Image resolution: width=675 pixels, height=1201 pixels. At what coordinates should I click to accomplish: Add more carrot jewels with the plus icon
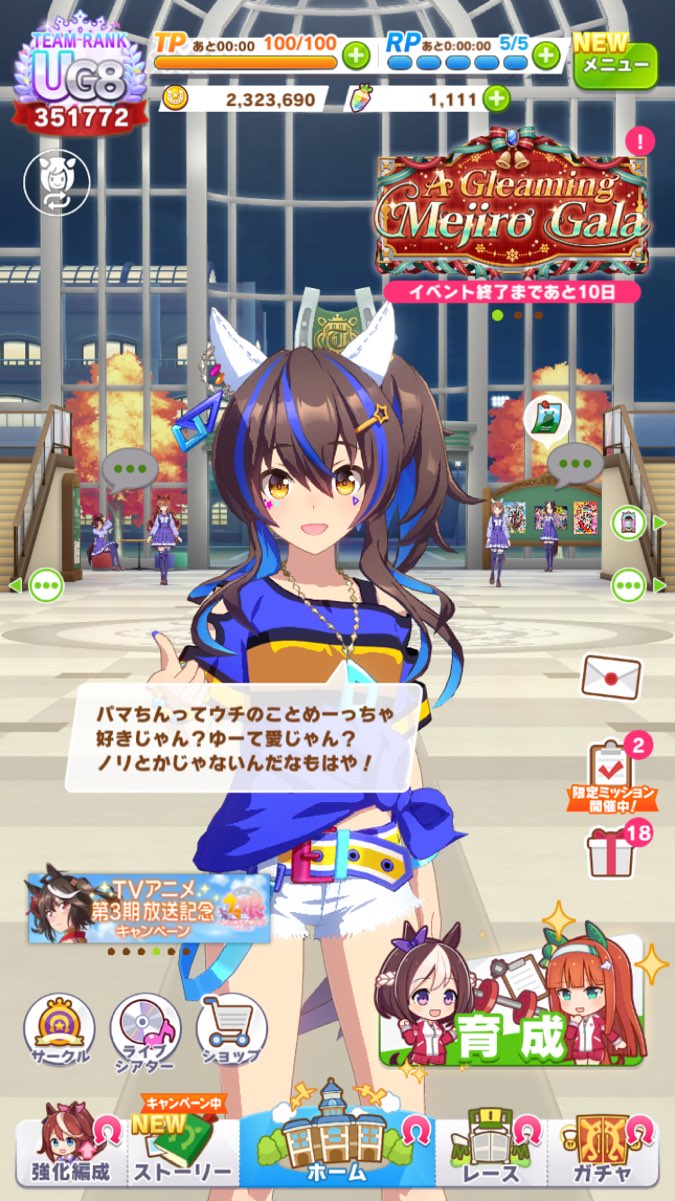495,98
